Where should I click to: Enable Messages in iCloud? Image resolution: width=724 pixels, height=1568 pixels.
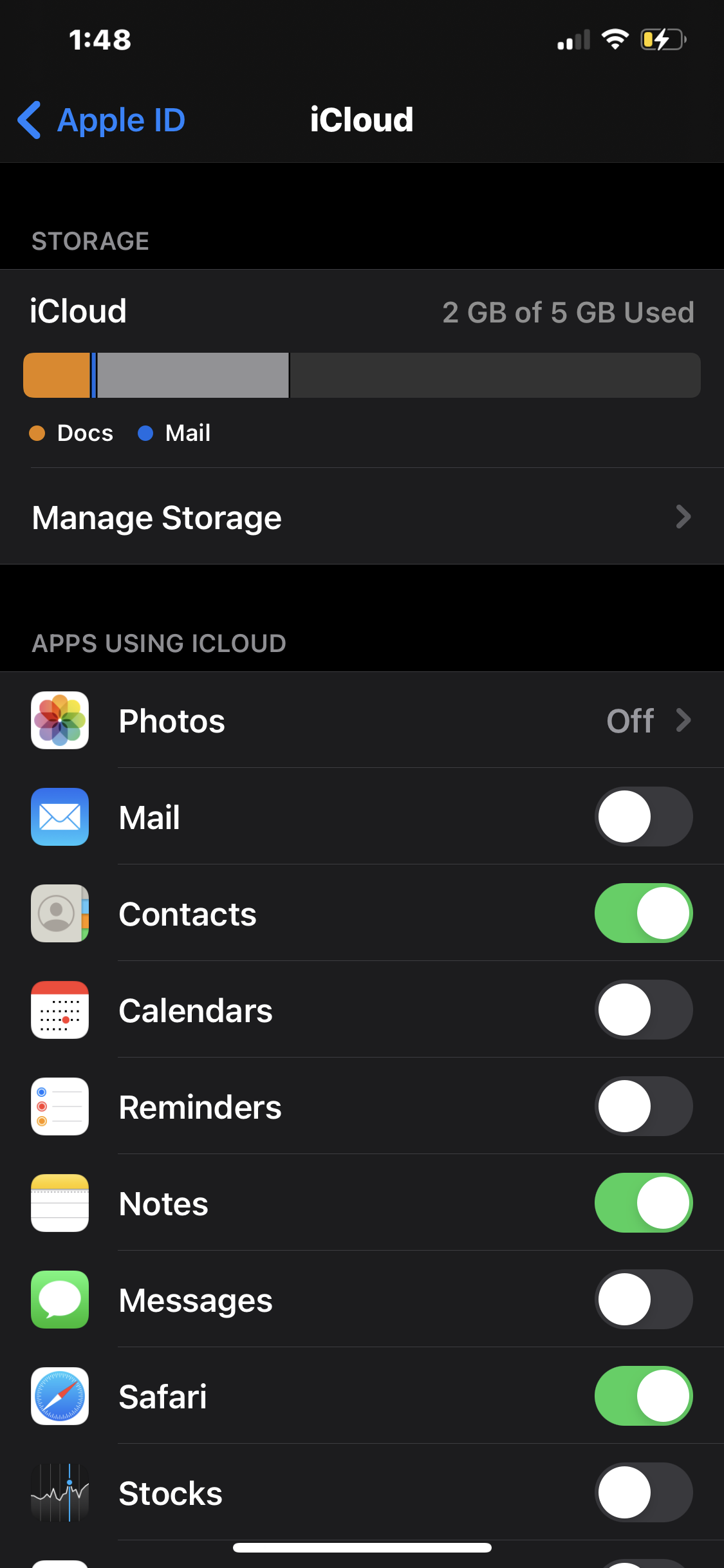643,1300
